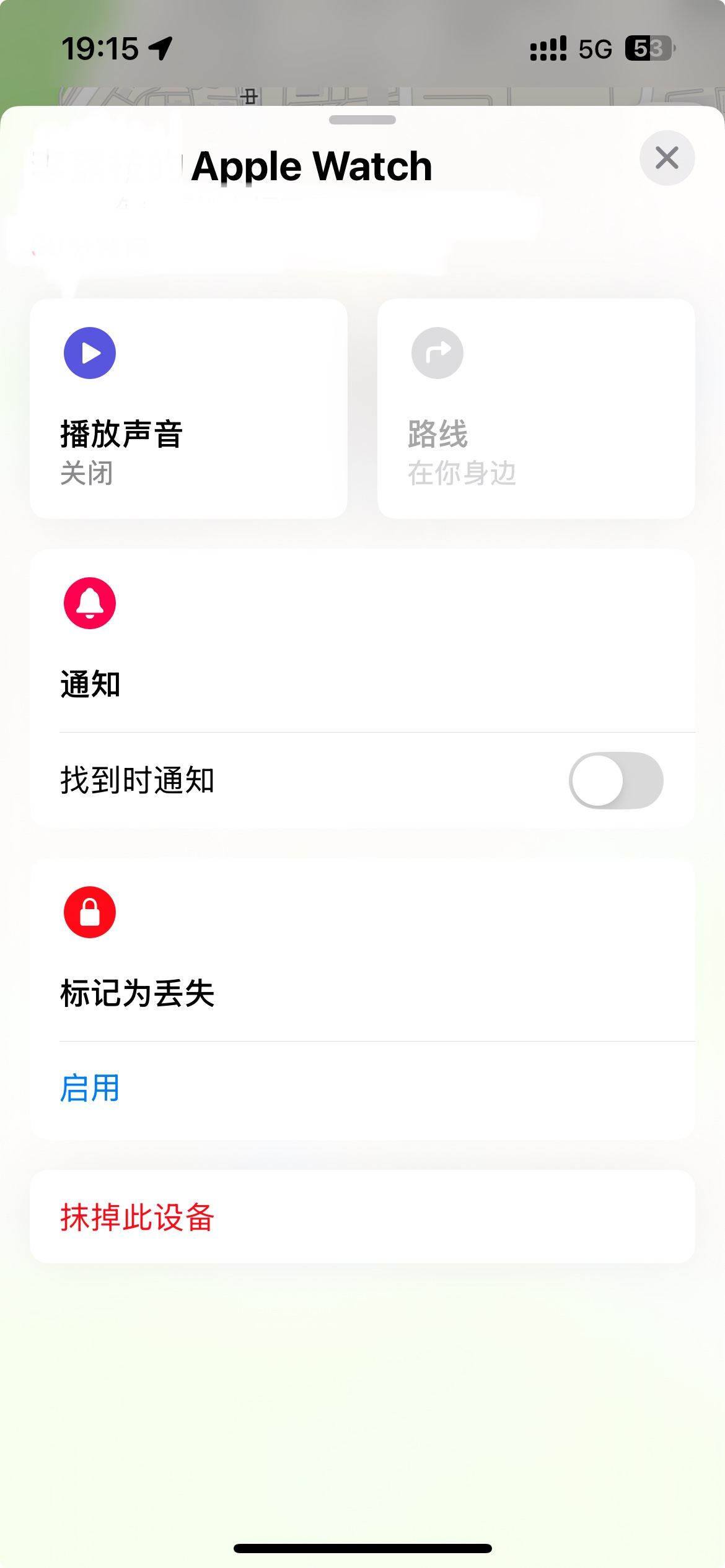Open the 路线 directions card
The image size is (725, 1568).
click(535, 408)
